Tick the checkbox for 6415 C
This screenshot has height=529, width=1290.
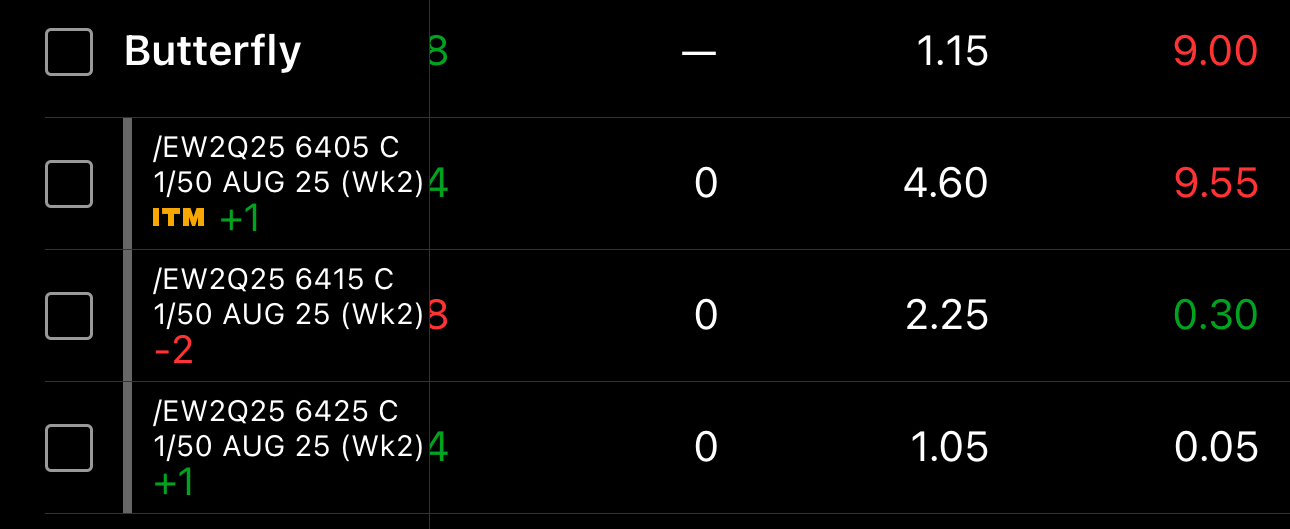69,316
